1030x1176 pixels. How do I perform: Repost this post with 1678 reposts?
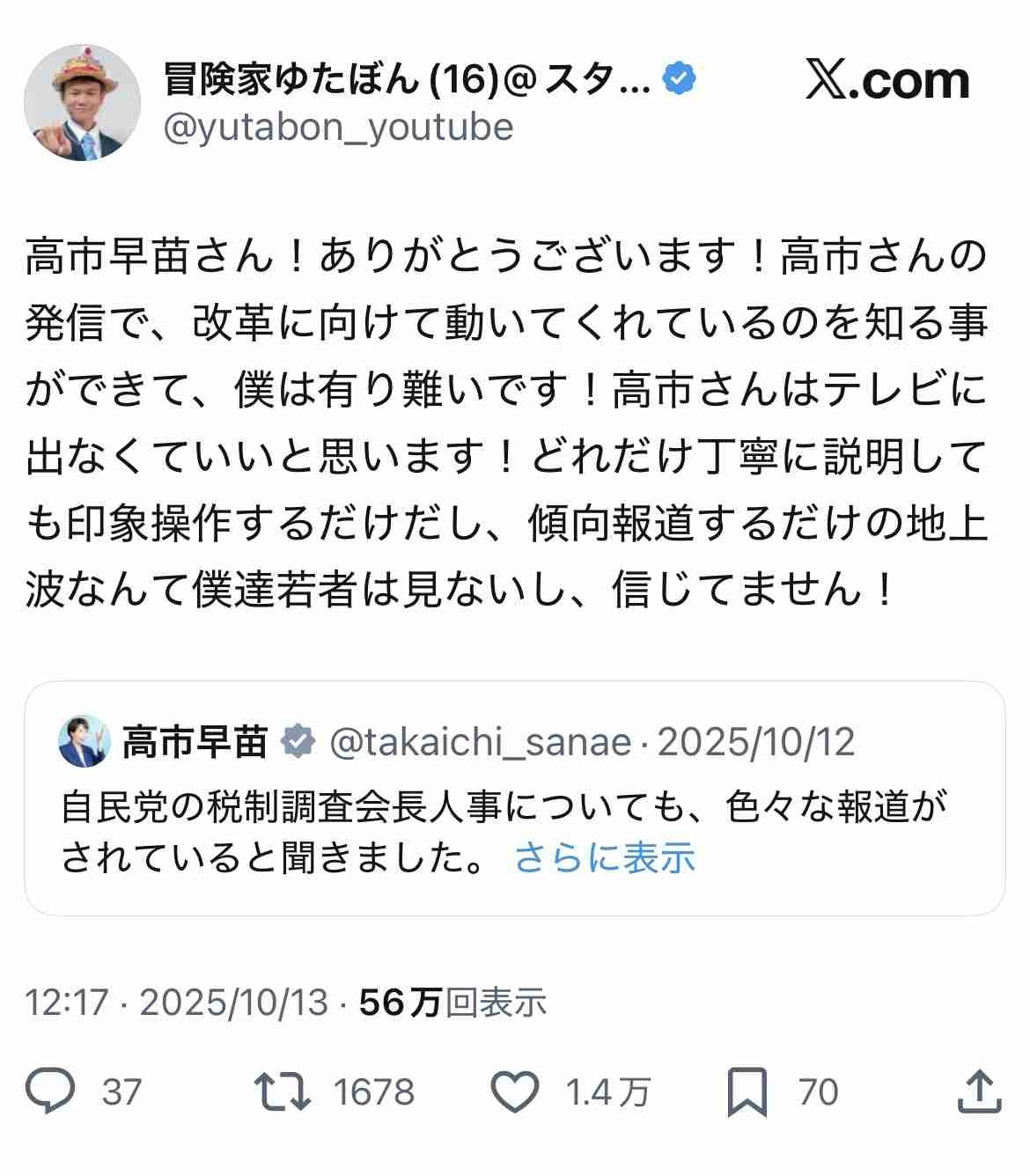point(282,1091)
